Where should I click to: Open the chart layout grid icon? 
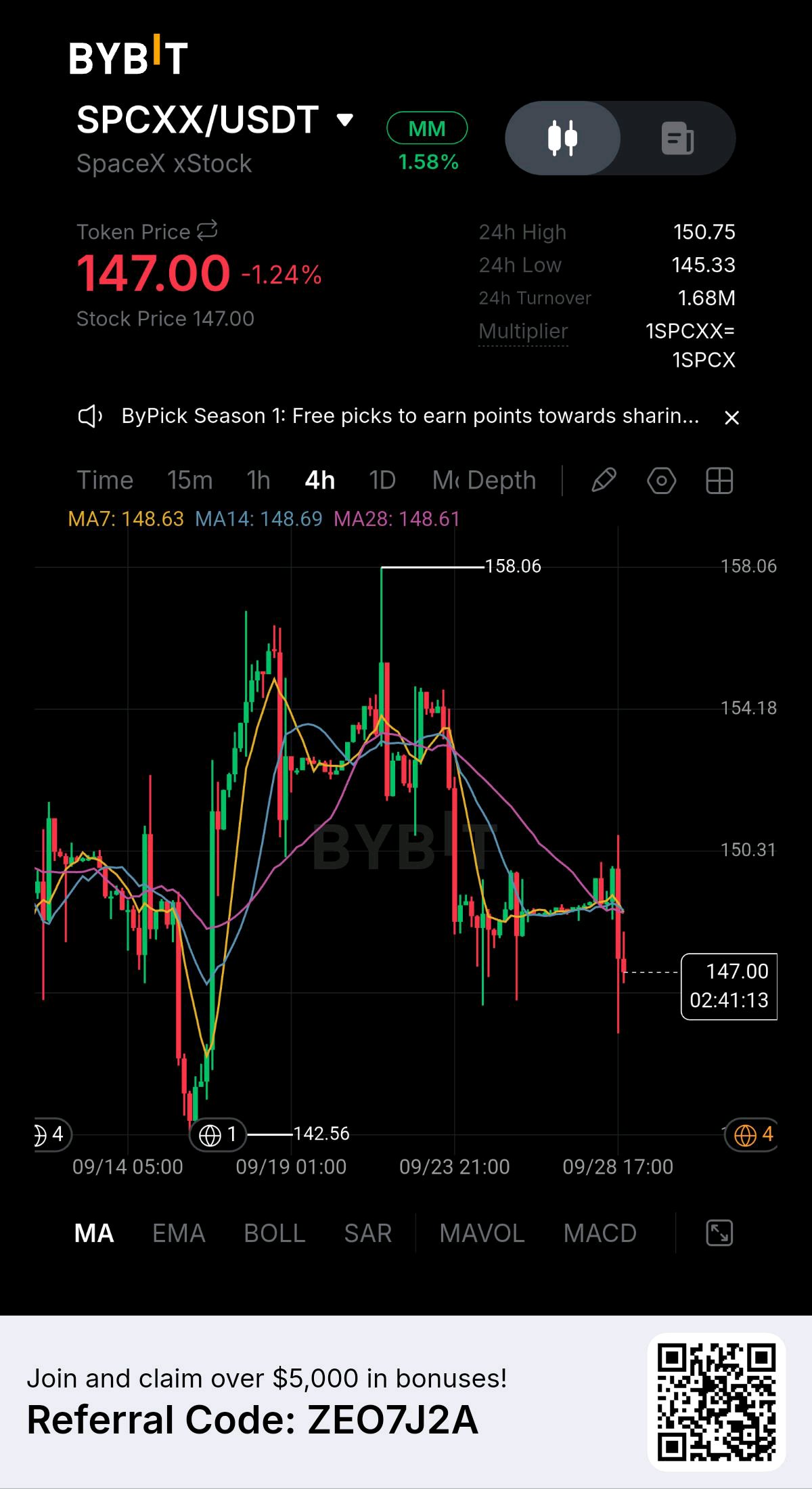(719, 481)
